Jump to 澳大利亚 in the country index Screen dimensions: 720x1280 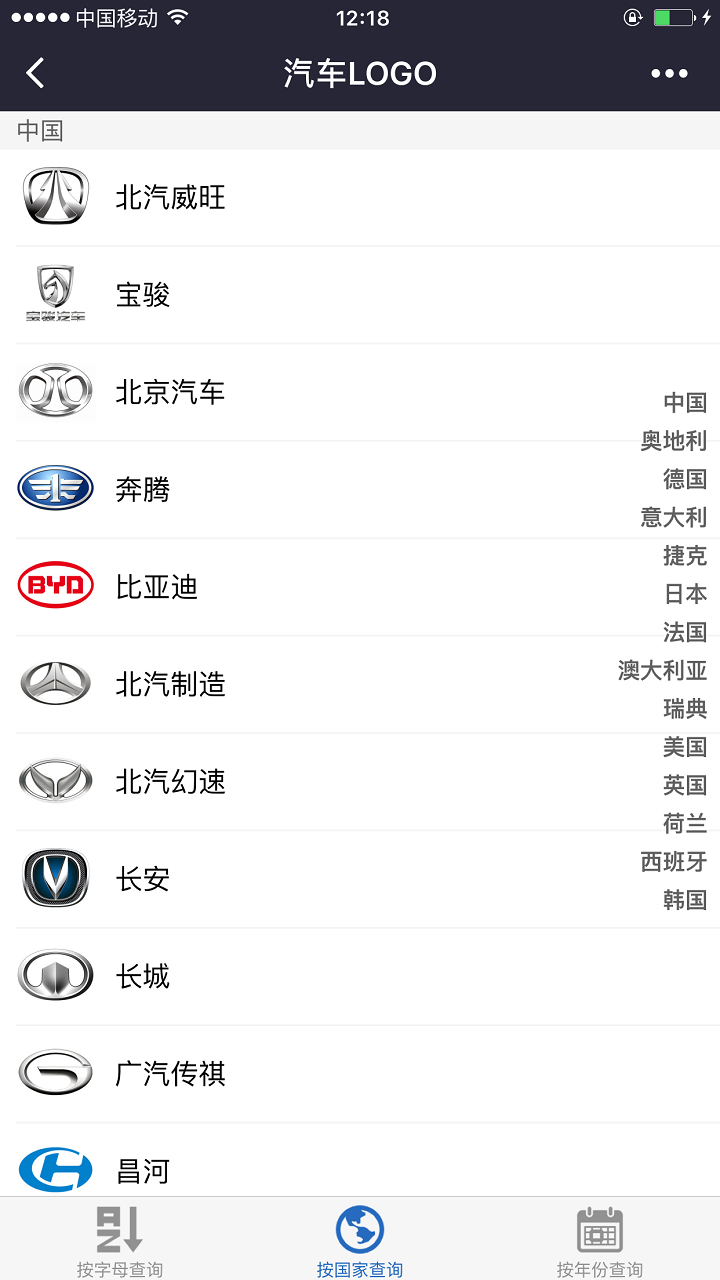(663, 670)
